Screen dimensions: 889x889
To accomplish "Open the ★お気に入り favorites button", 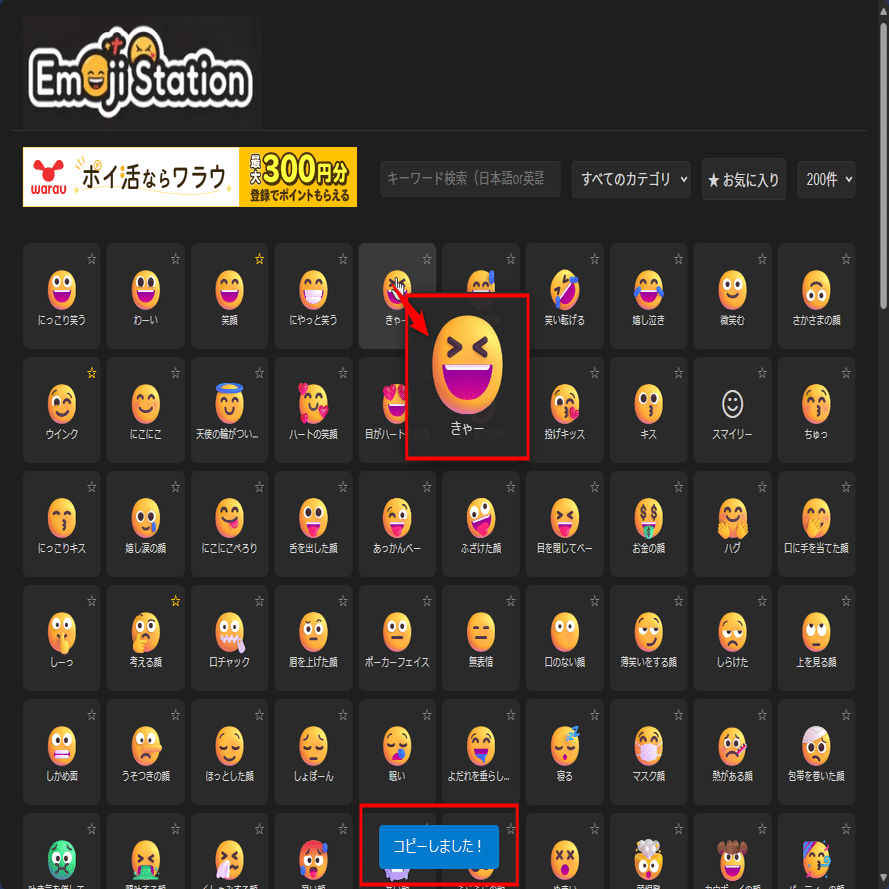I will [x=743, y=179].
